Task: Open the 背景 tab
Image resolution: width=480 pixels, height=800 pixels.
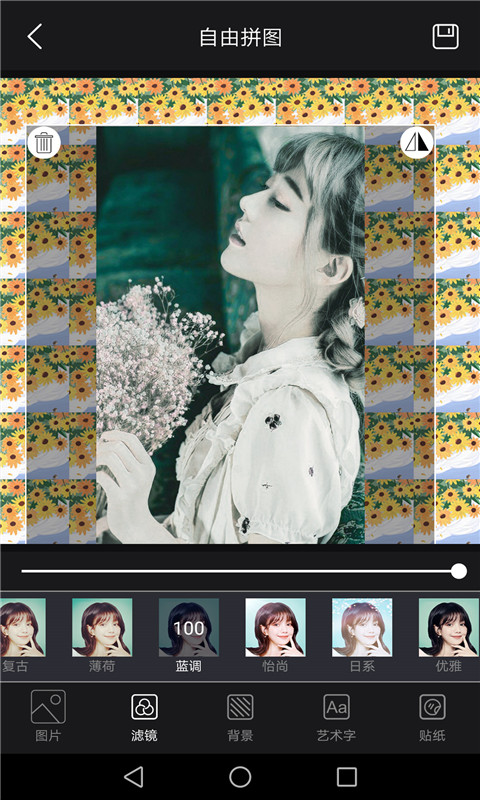Action: coord(240,716)
